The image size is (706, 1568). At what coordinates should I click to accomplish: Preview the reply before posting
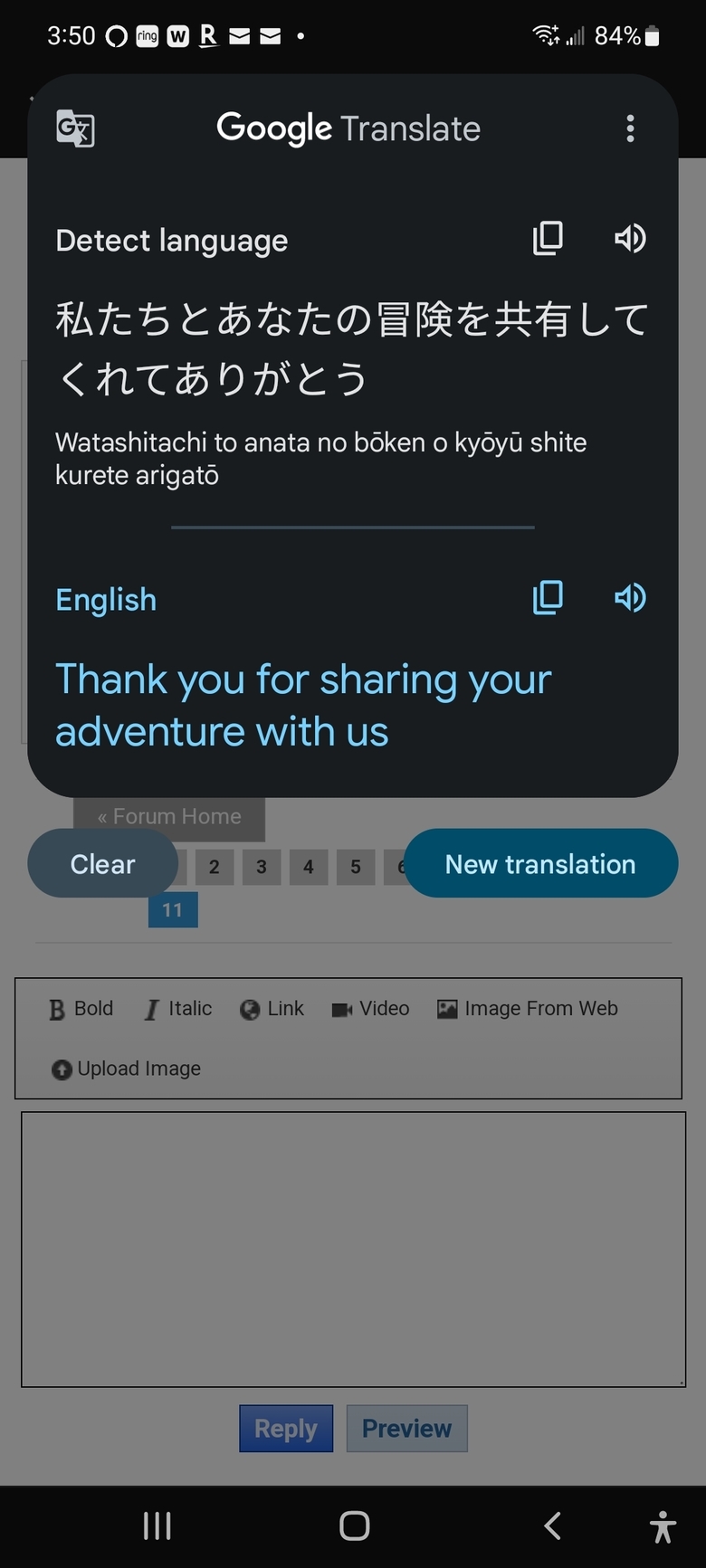[406, 1429]
